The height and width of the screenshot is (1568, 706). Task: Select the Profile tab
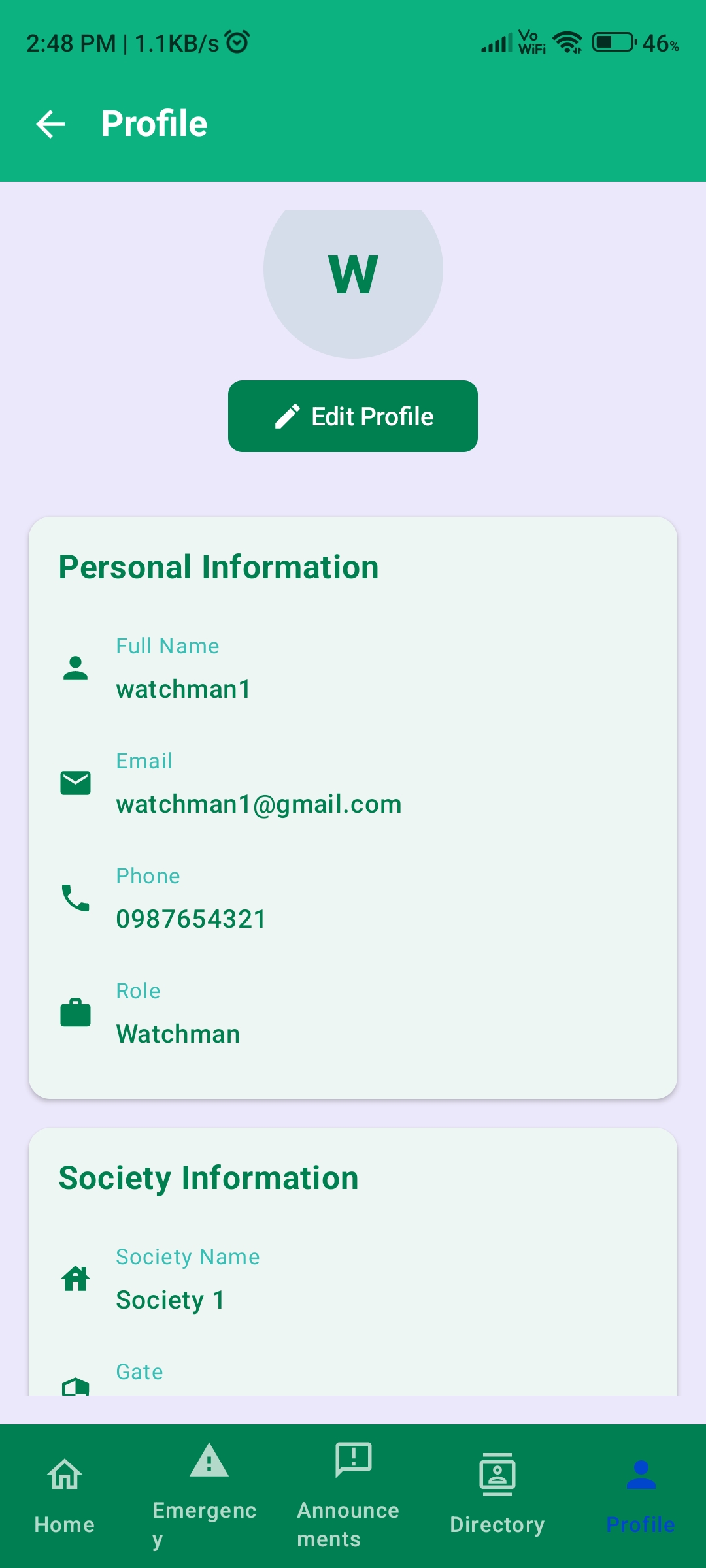(640, 1495)
